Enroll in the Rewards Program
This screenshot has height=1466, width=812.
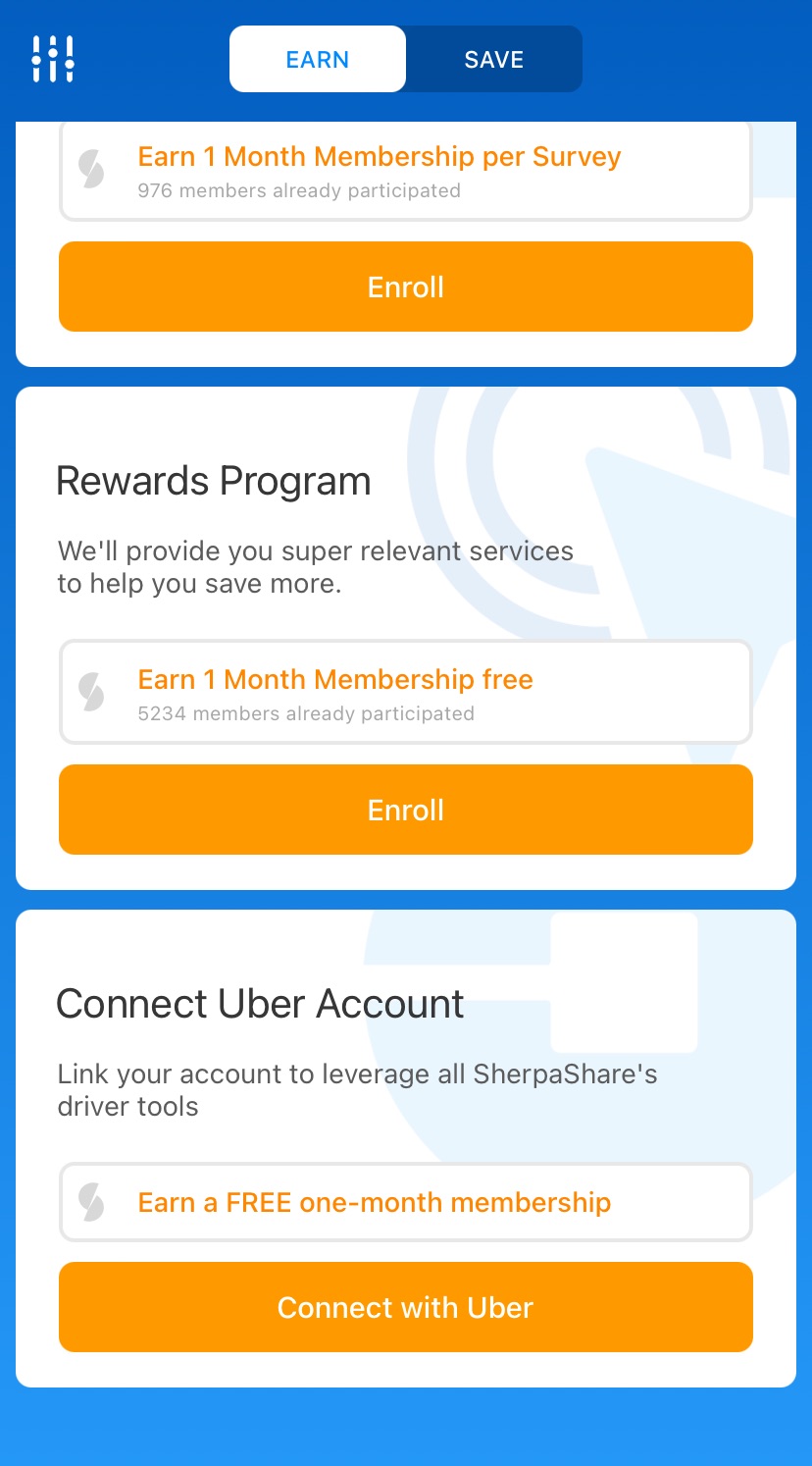click(405, 810)
